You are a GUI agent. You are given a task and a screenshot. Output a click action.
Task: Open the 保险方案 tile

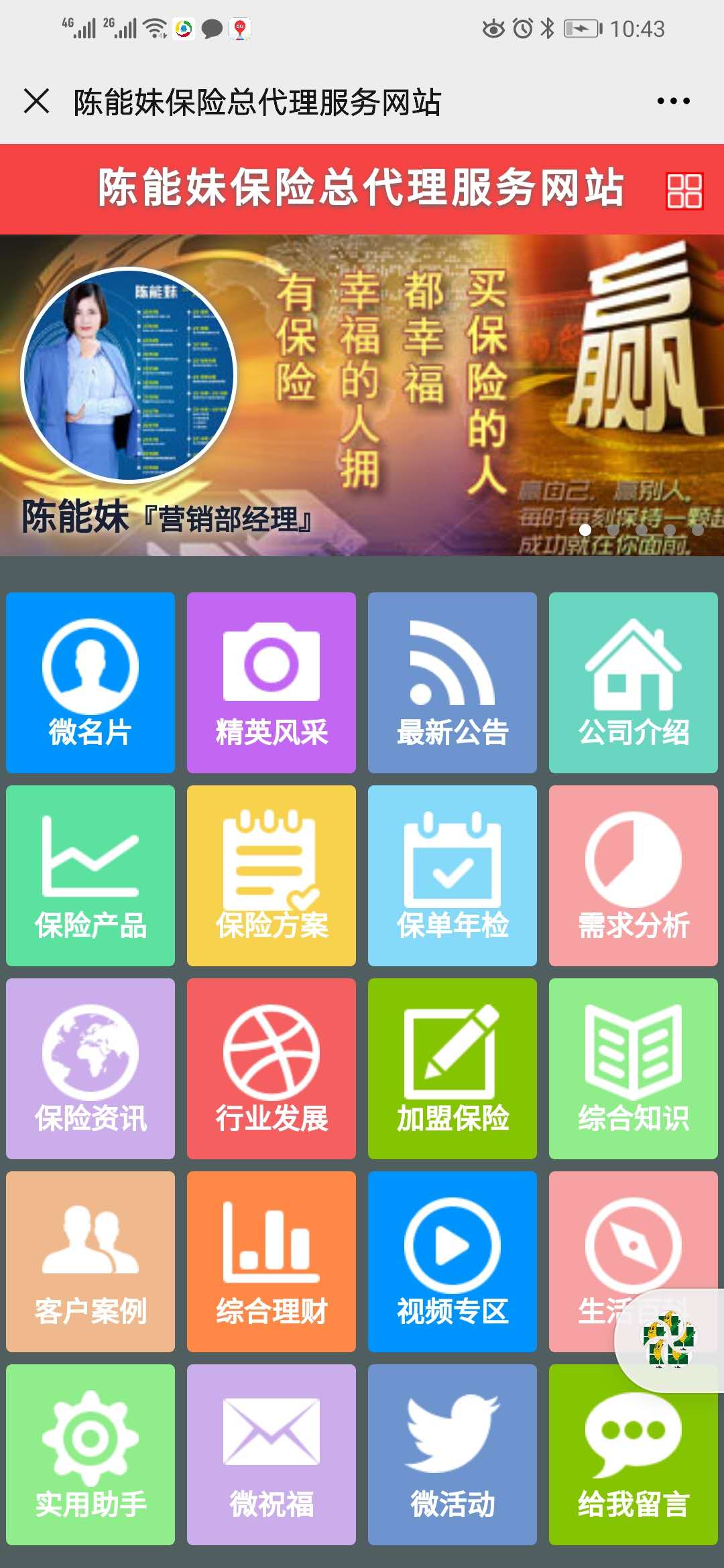click(271, 875)
